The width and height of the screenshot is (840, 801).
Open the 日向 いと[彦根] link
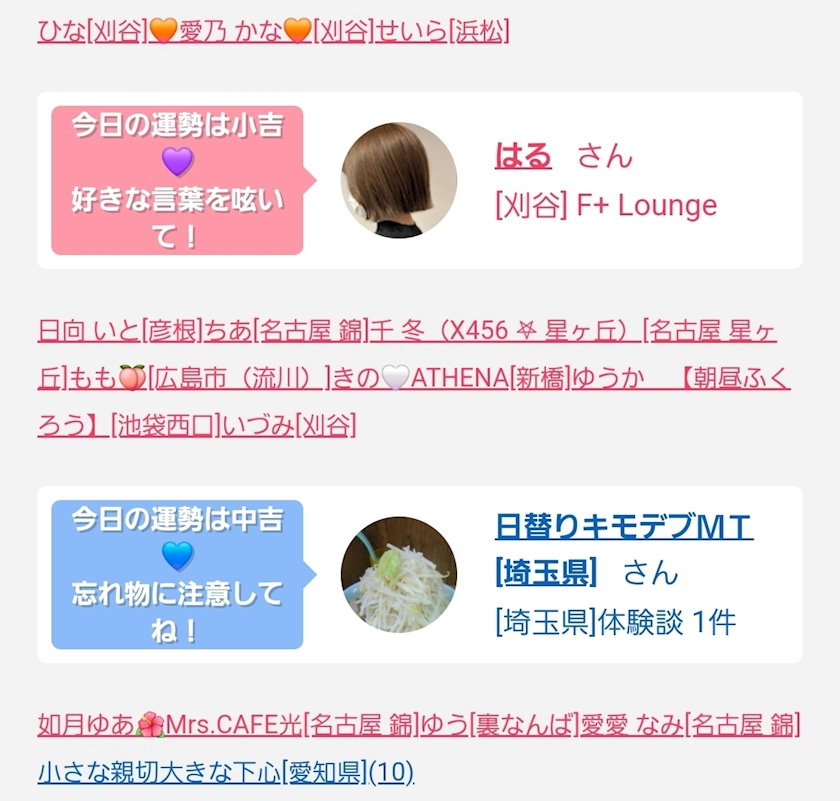[121, 331]
